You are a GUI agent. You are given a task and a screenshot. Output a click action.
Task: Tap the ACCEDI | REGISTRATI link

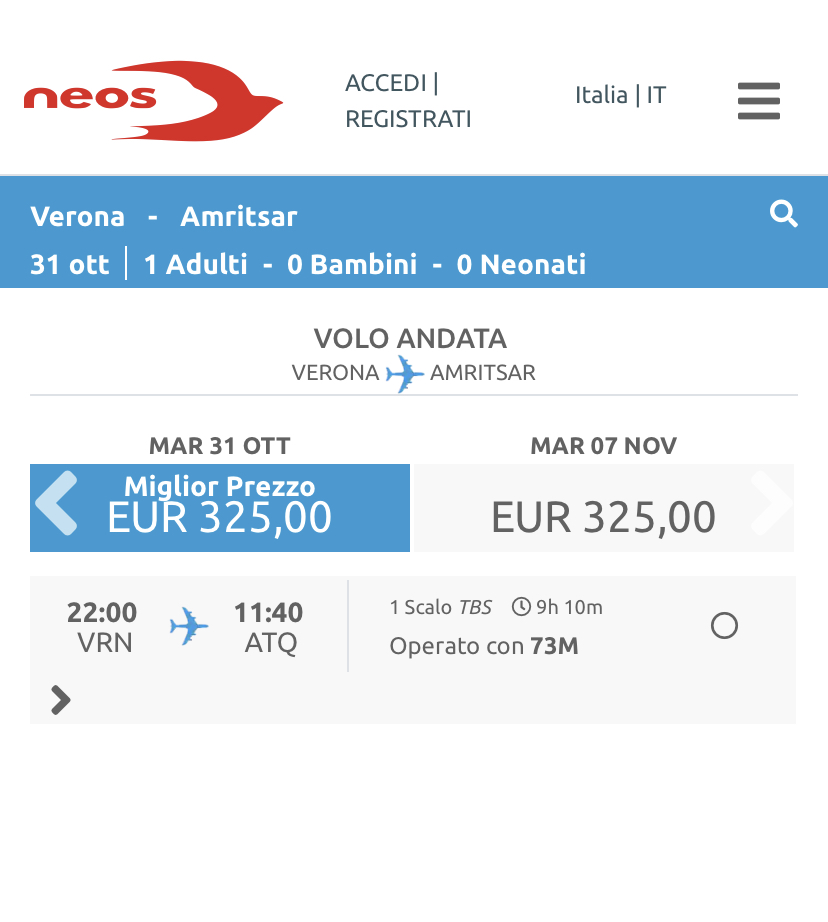pyautogui.click(x=407, y=101)
